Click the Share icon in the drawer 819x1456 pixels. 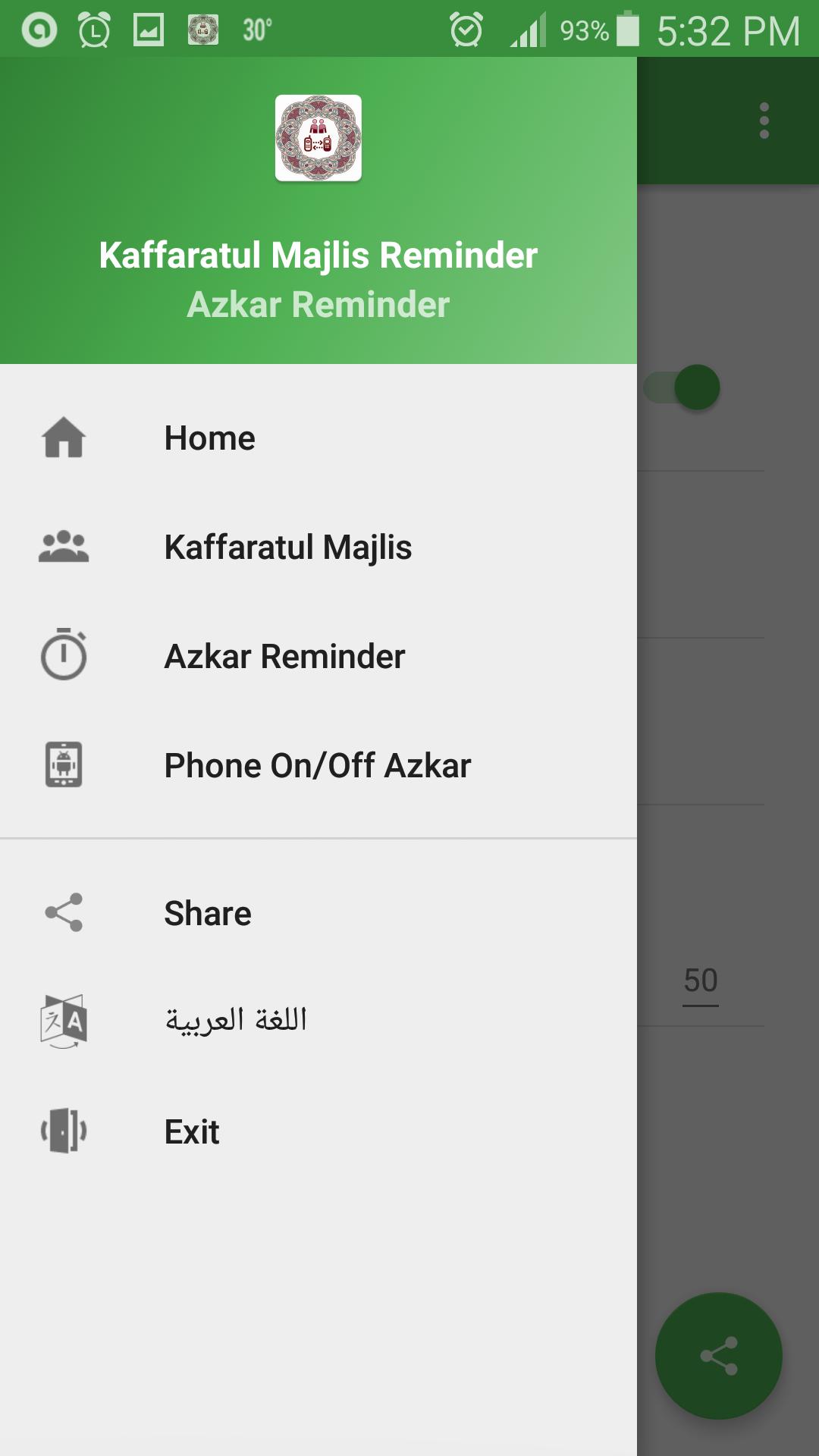click(x=65, y=912)
